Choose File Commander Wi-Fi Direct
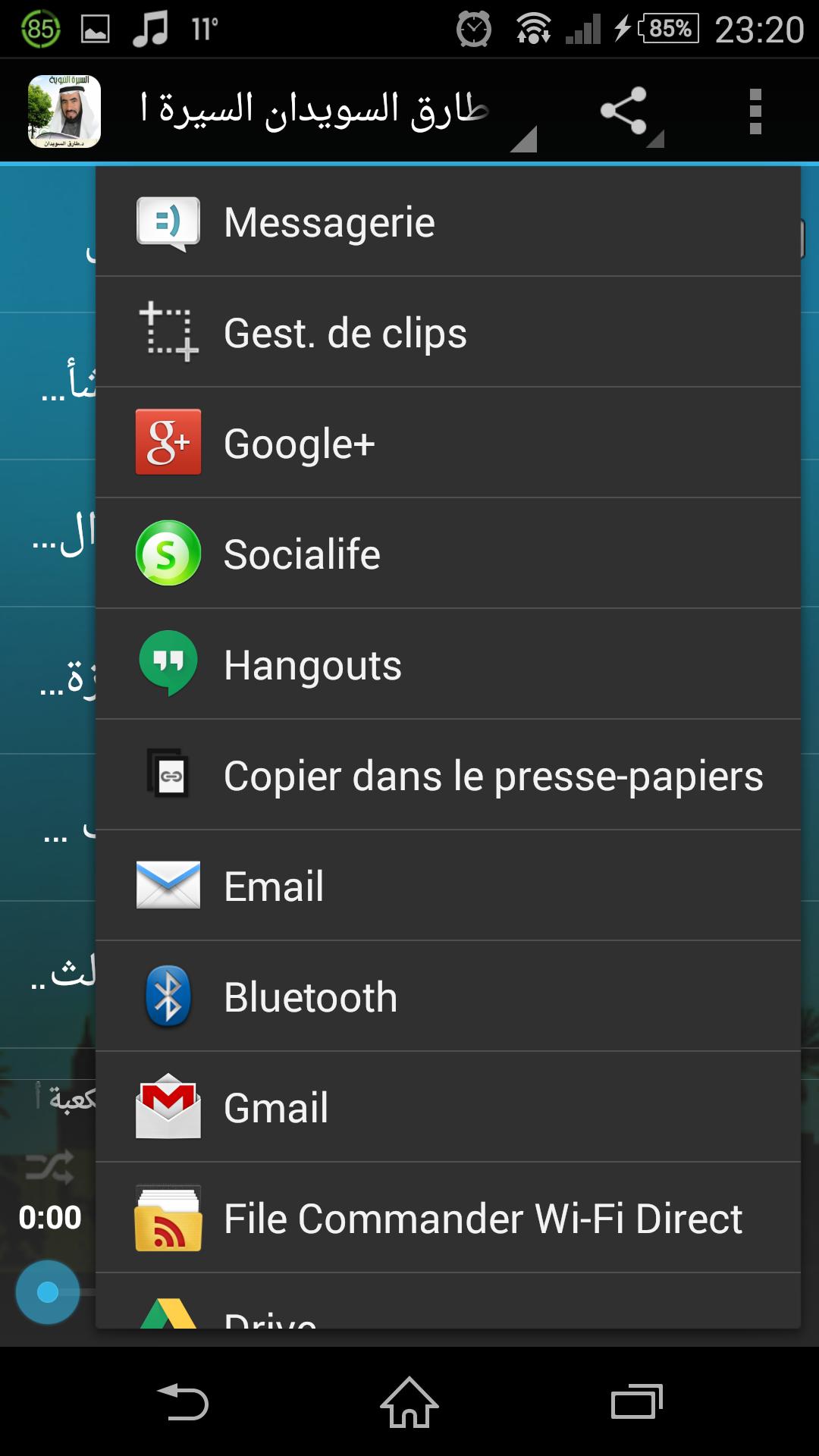 pos(447,1219)
